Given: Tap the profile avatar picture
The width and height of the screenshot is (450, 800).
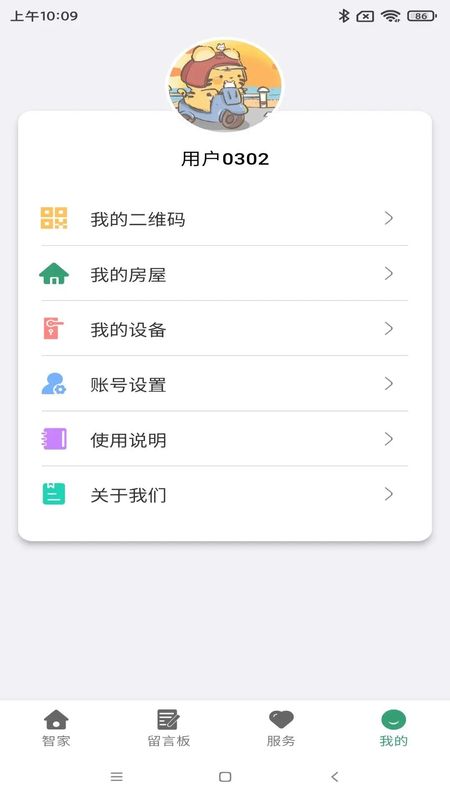Looking at the screenshot, I should [x=225, y=85].
